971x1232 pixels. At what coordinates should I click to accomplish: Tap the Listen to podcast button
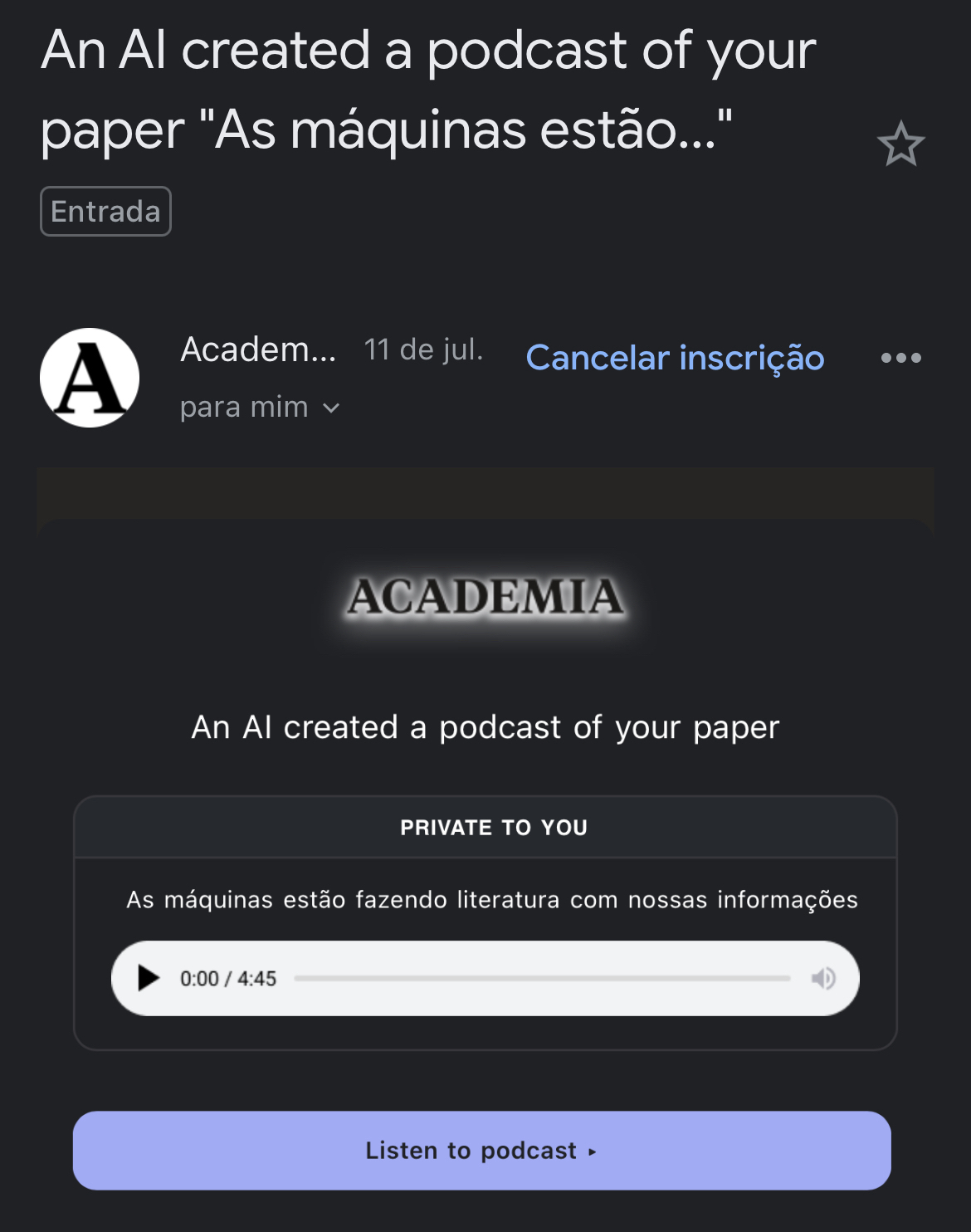[x=481, y=1150]
